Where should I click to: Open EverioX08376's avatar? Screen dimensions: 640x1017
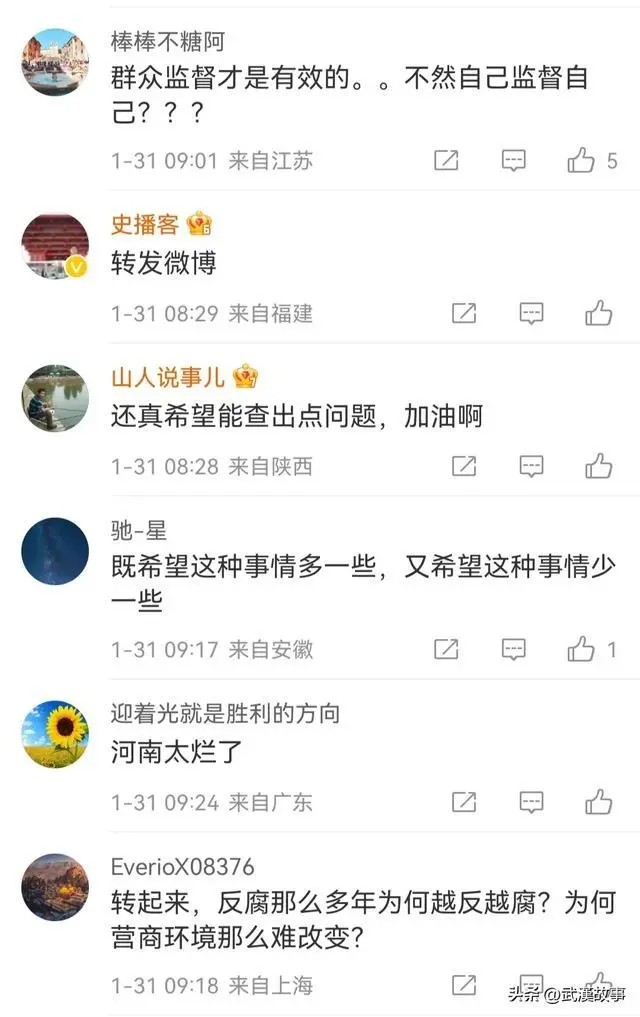(x=55, y=887)
